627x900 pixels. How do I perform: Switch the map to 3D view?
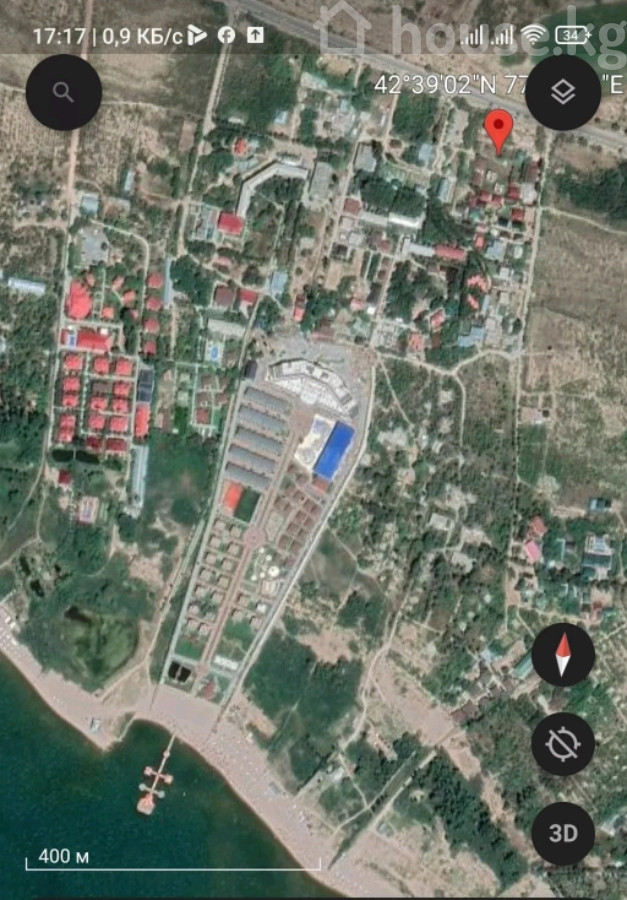563,833
